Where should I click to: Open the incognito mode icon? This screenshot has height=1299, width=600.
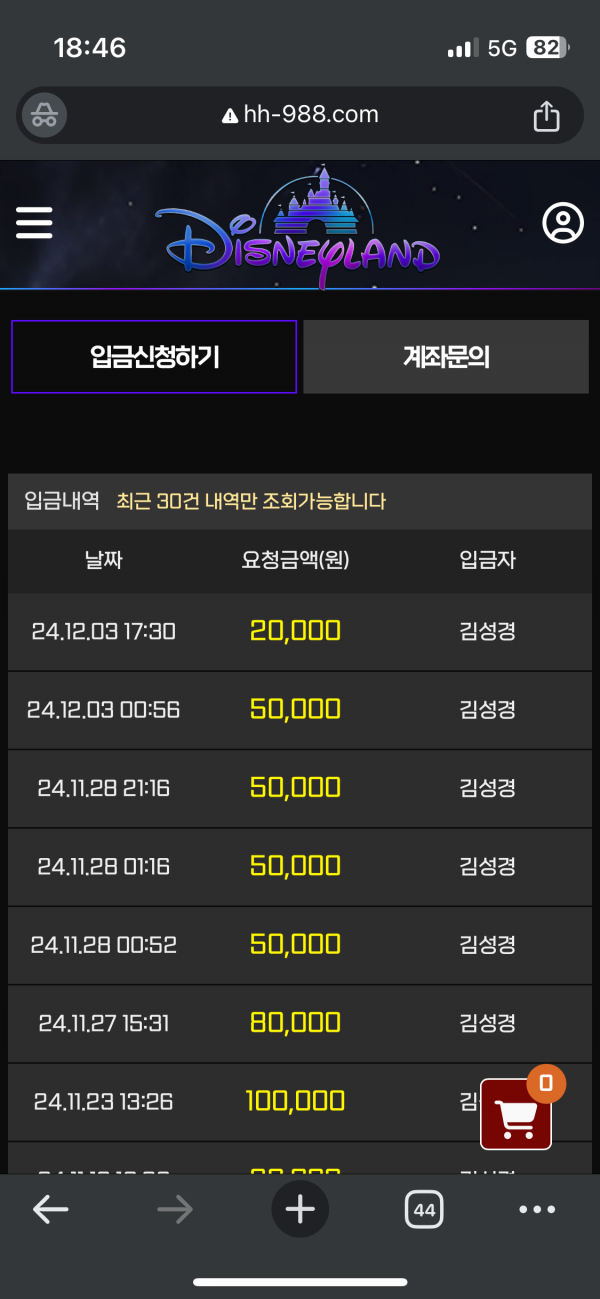pos(44,115)
